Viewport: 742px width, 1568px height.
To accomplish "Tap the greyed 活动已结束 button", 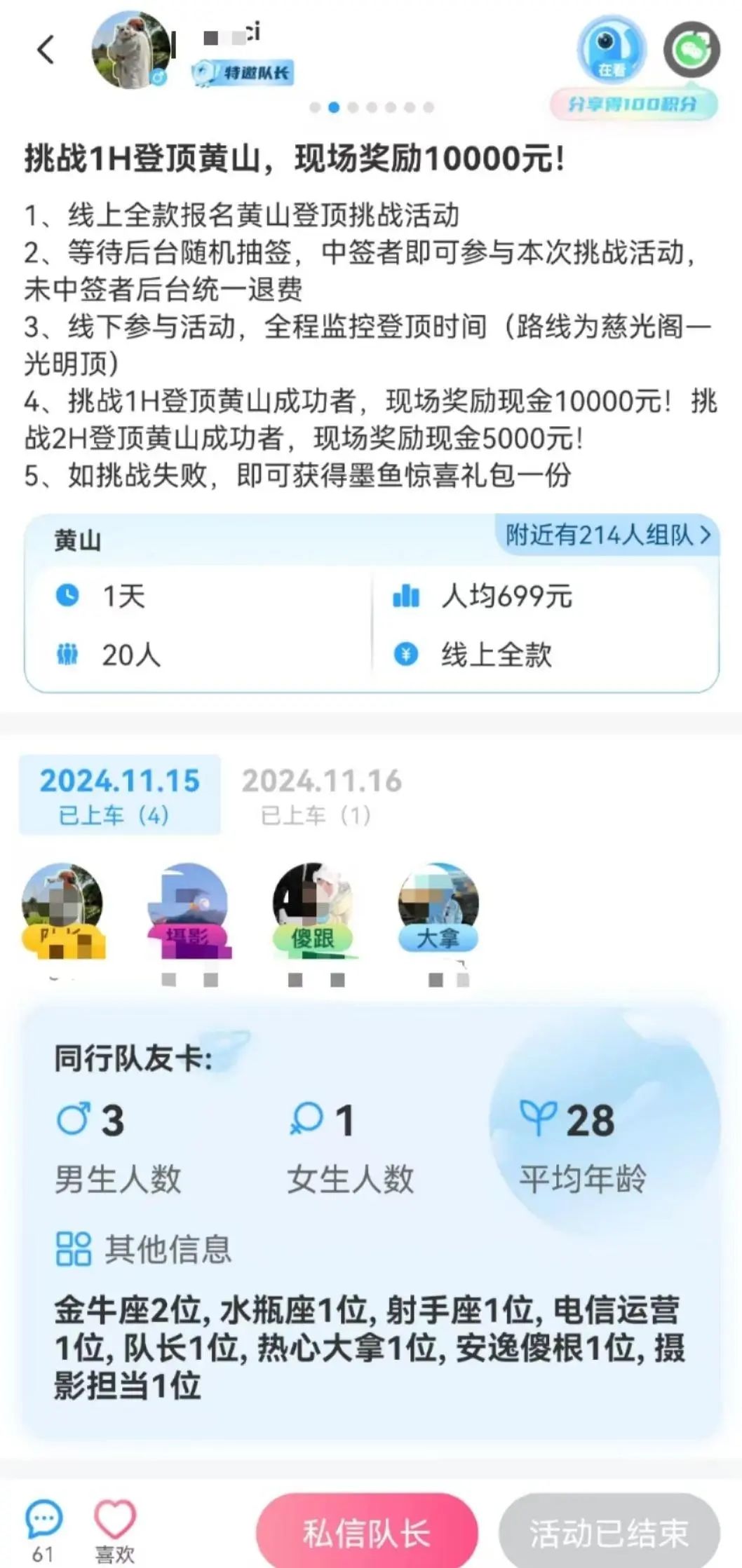I will pyautogui.click(x=609, y=1533).
